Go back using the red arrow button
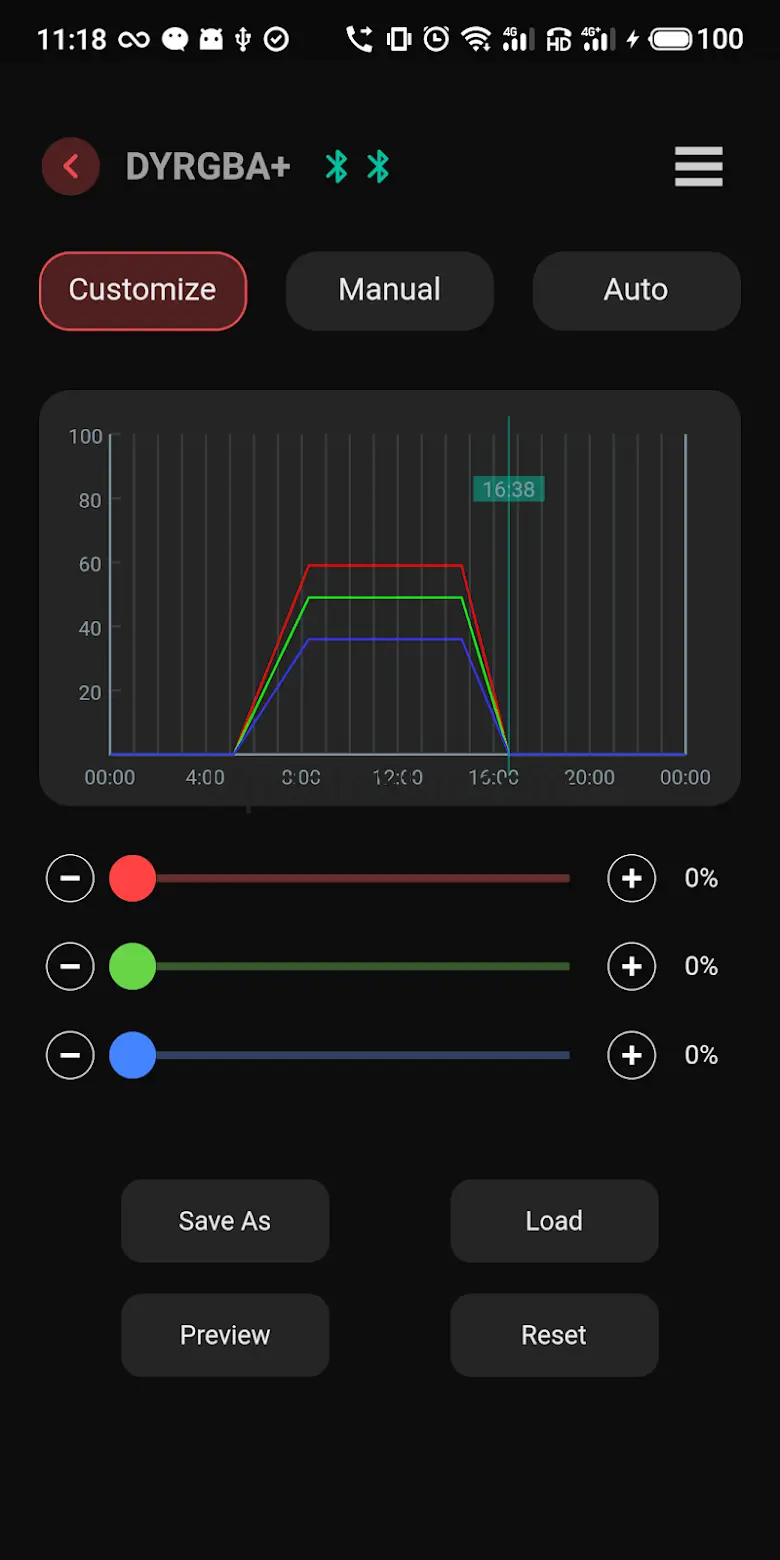 point(70,166)
